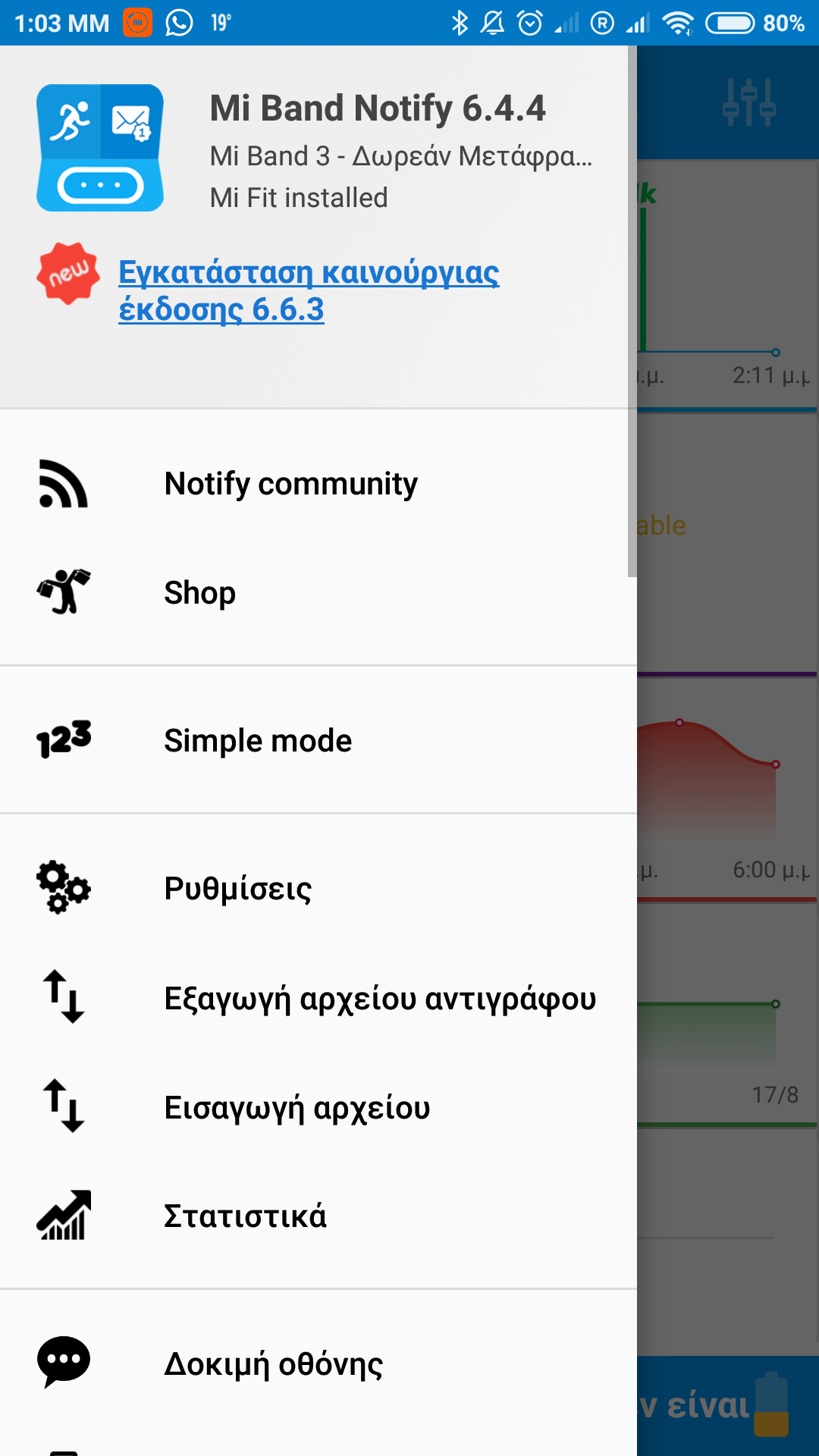Open the update link for version 6.6.3
Viewport: 819px width, 1456px height.
point(308,291)
